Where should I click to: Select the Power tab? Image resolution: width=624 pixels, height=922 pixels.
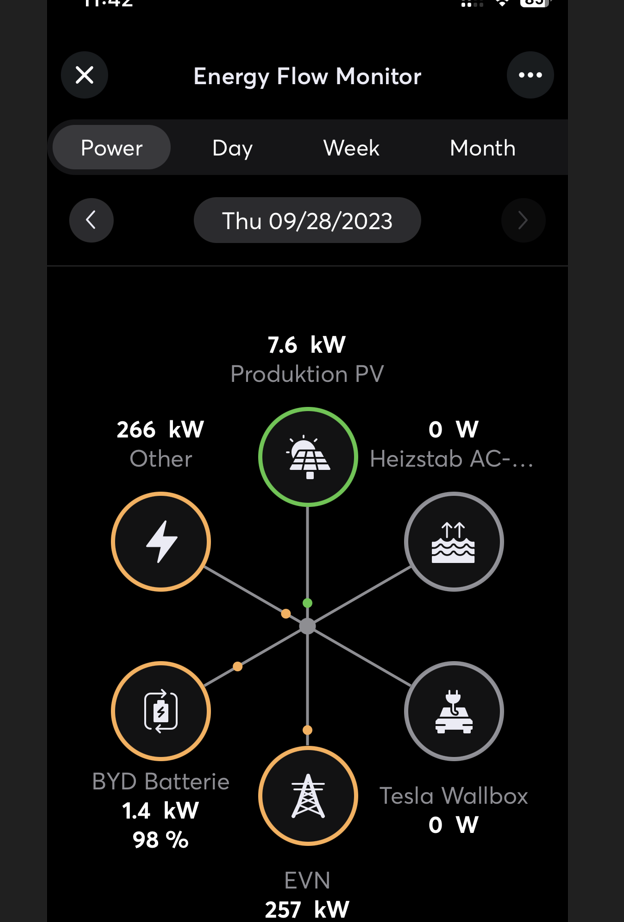111,148
